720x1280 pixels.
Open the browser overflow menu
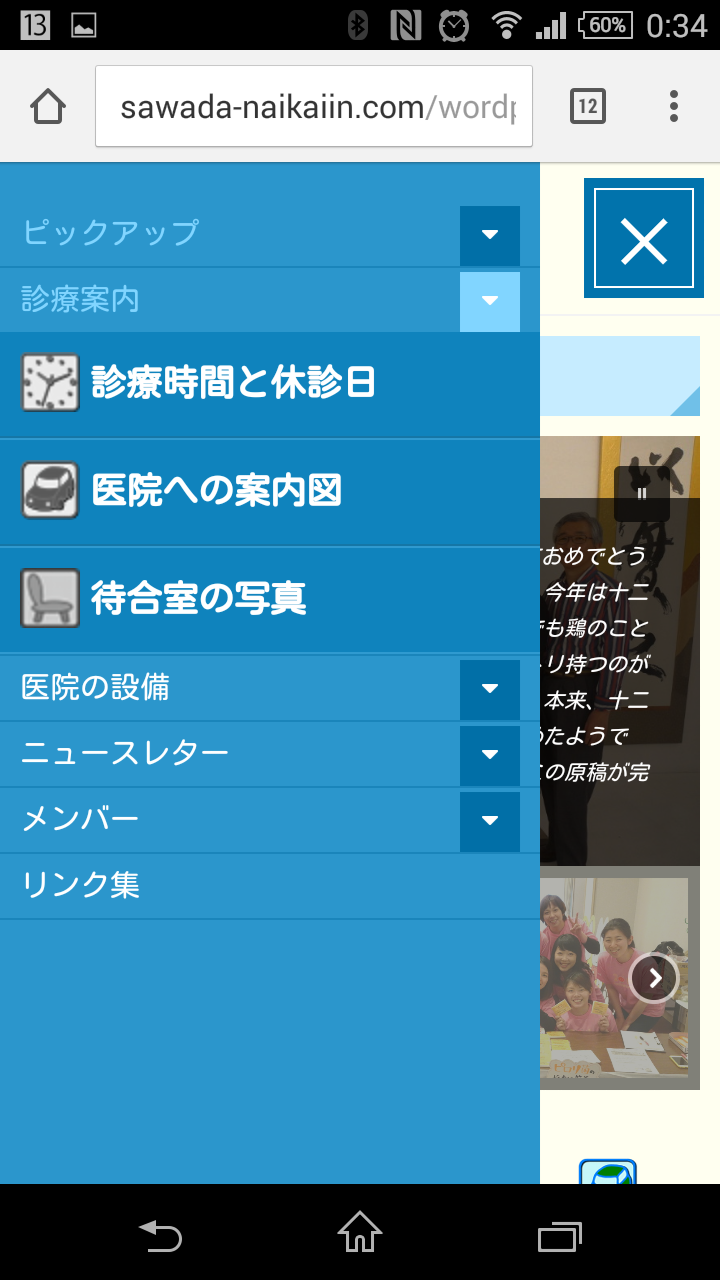click(673, 106)
